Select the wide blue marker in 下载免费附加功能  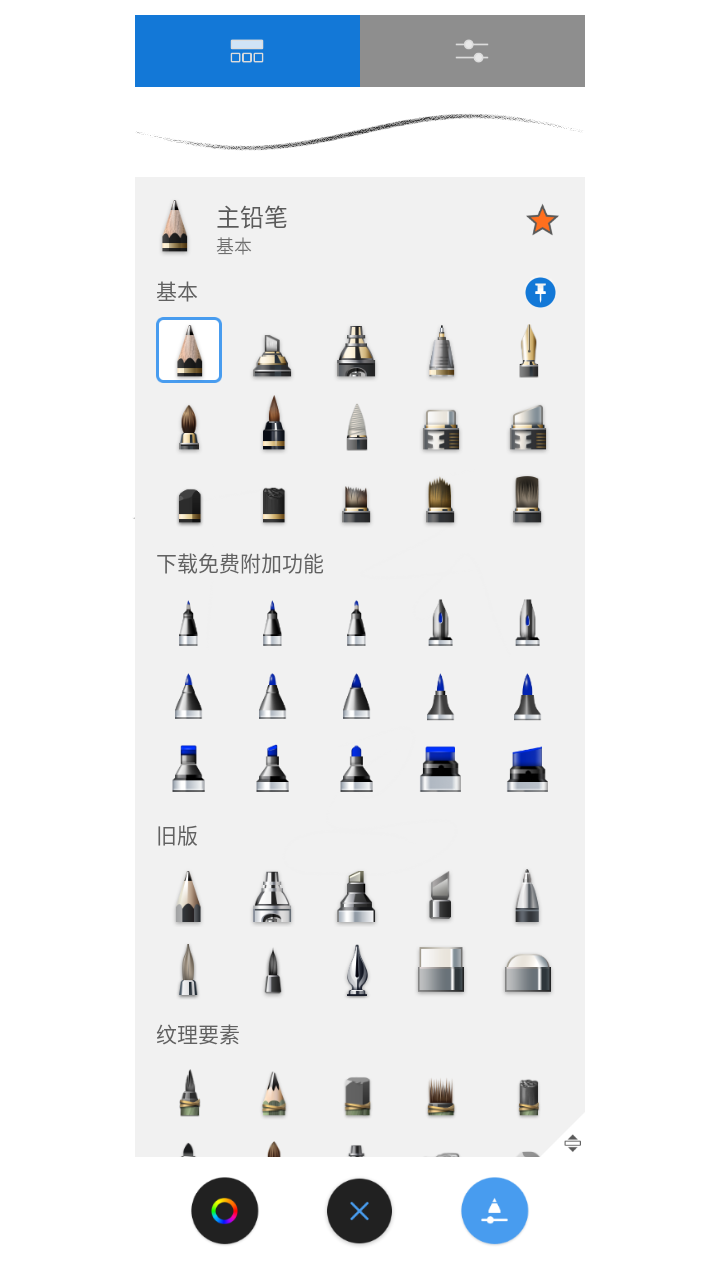click(442, 768)
